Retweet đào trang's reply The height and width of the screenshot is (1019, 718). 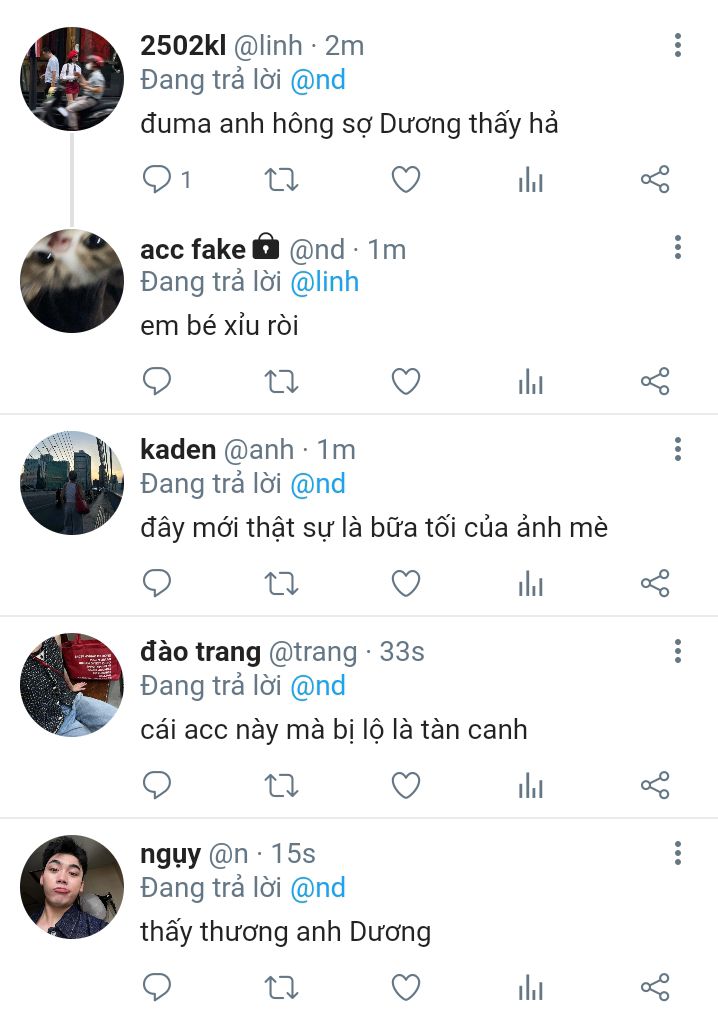point(281,786)
